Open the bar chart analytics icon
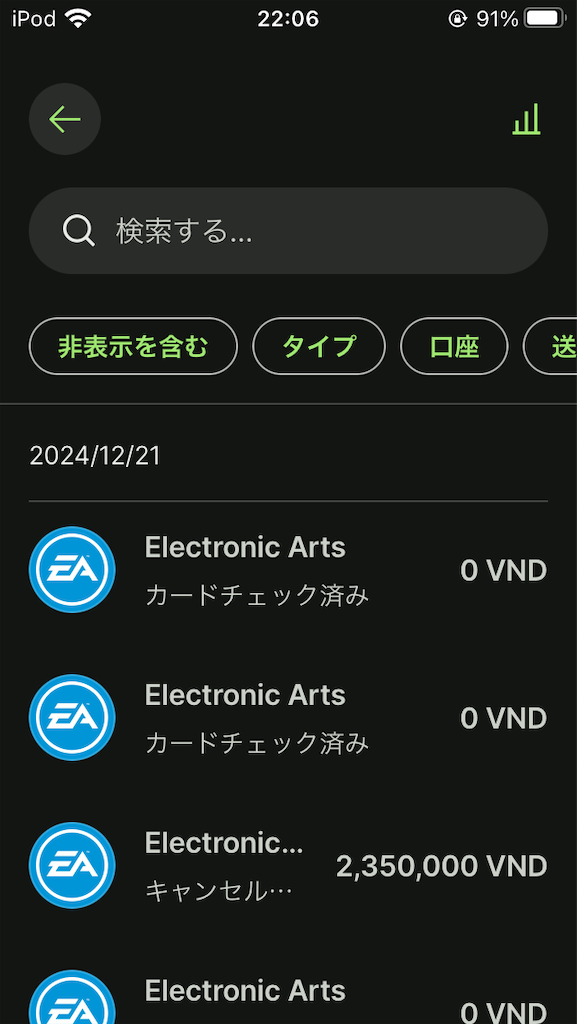The image size is (577, 1024). tap(526, 120)
